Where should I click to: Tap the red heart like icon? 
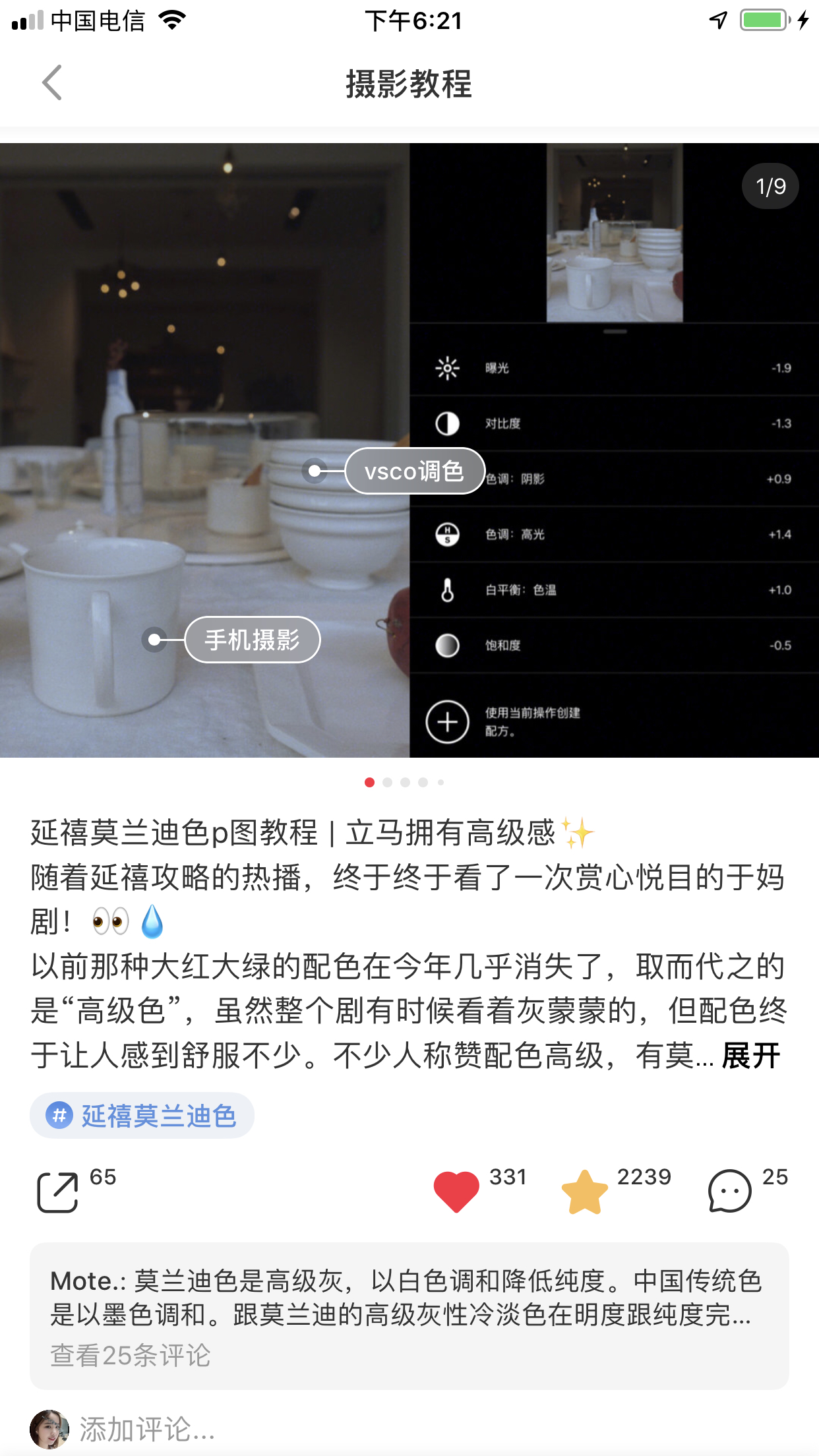click(456, 1191)
